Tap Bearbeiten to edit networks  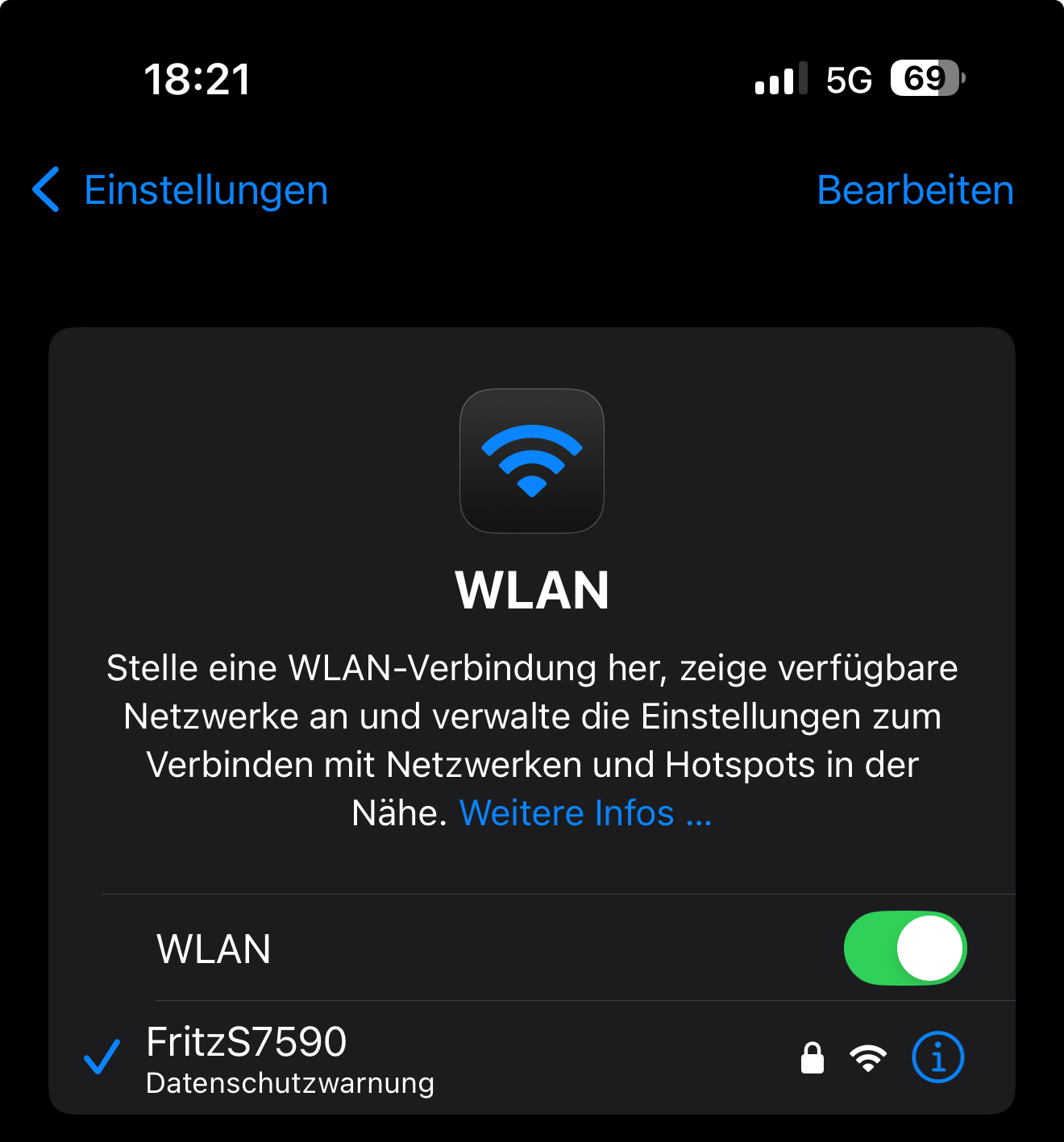[915, 191]
